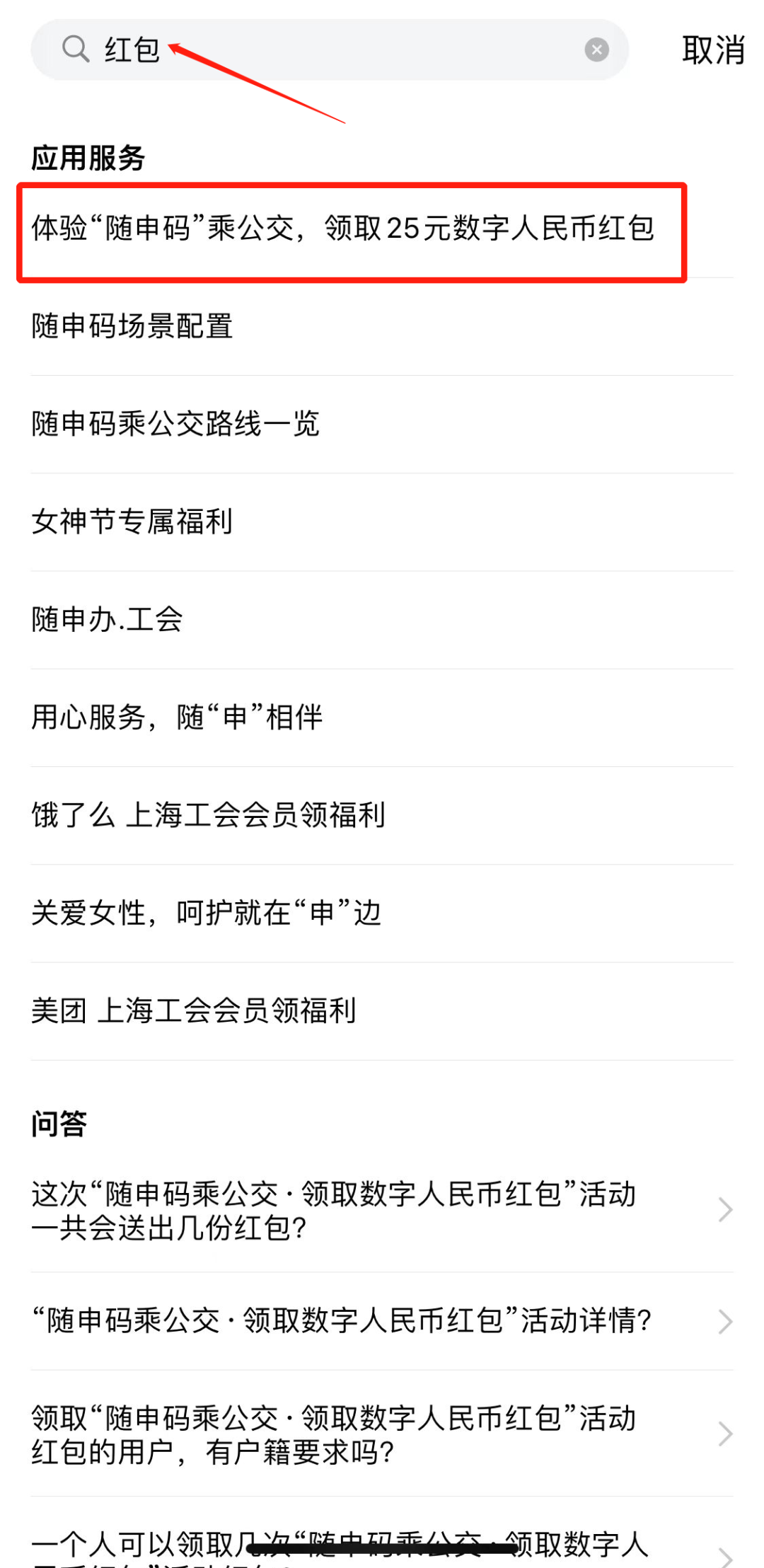Open 随申办.工会 service
The height and width of the screenshot is (1568, 764).
click(x=382, y=620)
